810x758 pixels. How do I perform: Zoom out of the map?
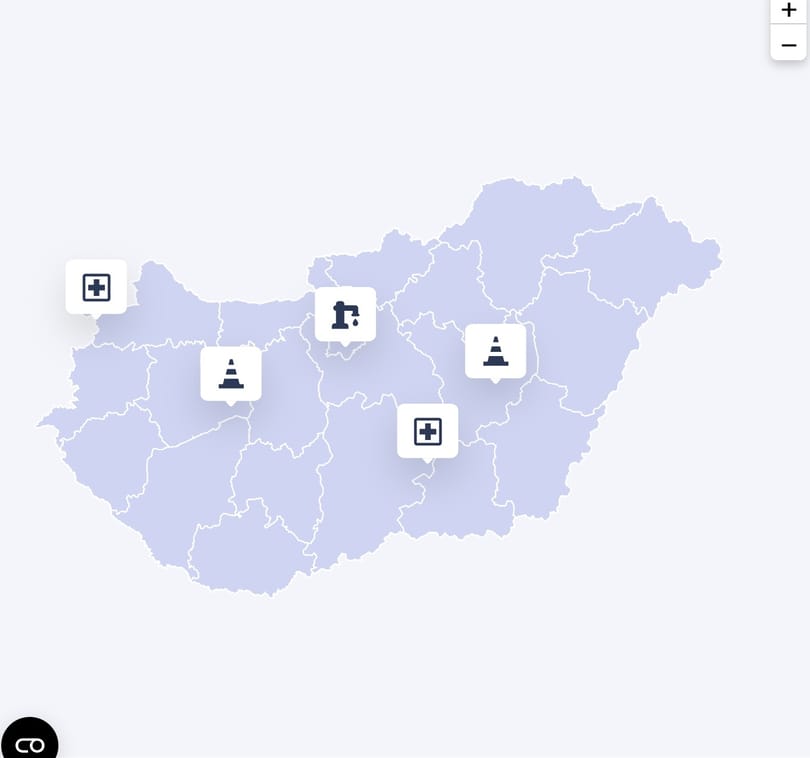(789, 45)
